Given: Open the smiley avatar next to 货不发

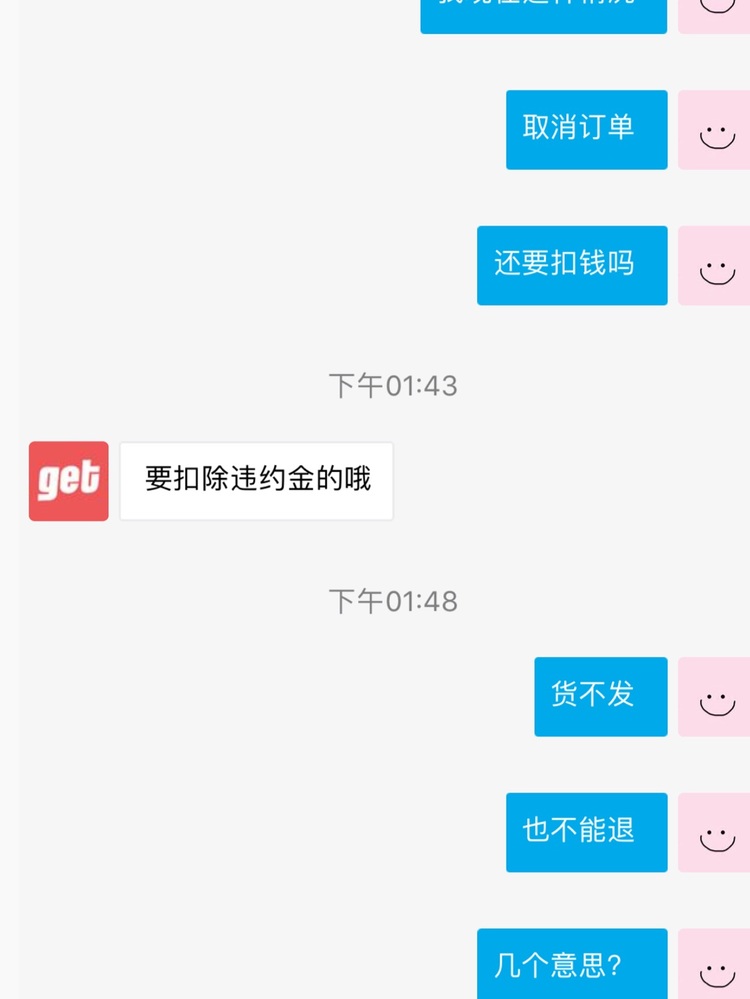Looking at the screenshot, I should pos(716,697).
